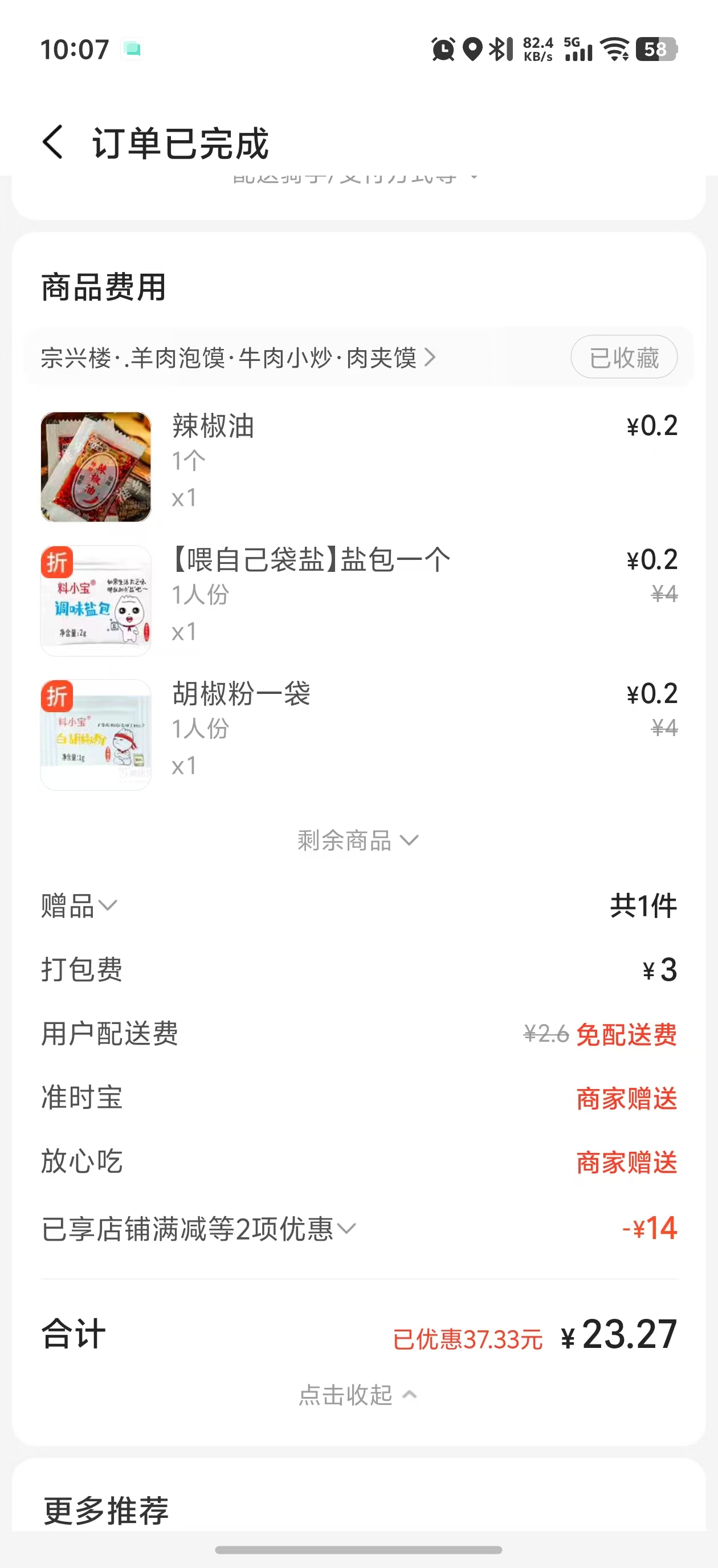Screen dimensions: 718x1568
Task: View the 盐包一个 salt packet item
Action: click(x=311, y=560)
